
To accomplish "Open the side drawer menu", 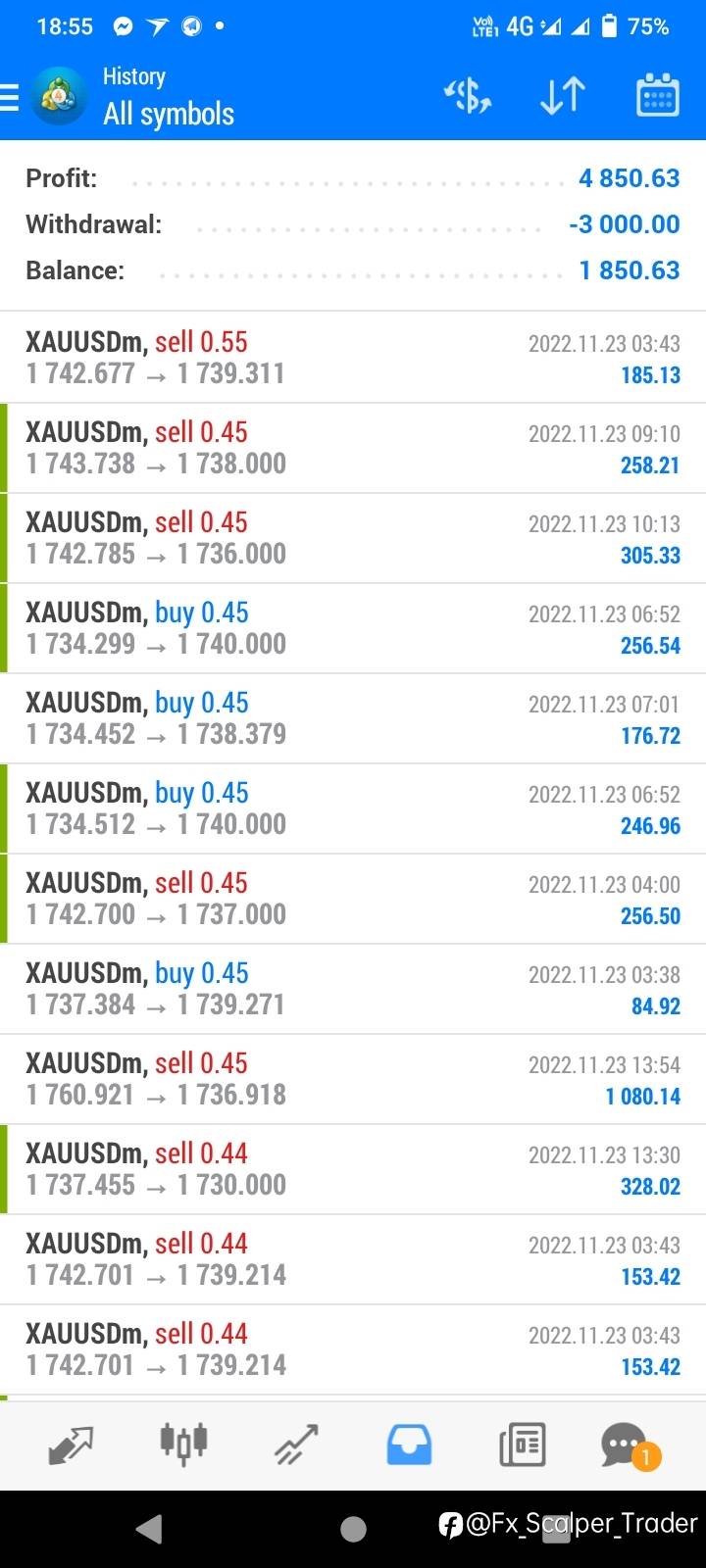I will [x=12, y=97].
